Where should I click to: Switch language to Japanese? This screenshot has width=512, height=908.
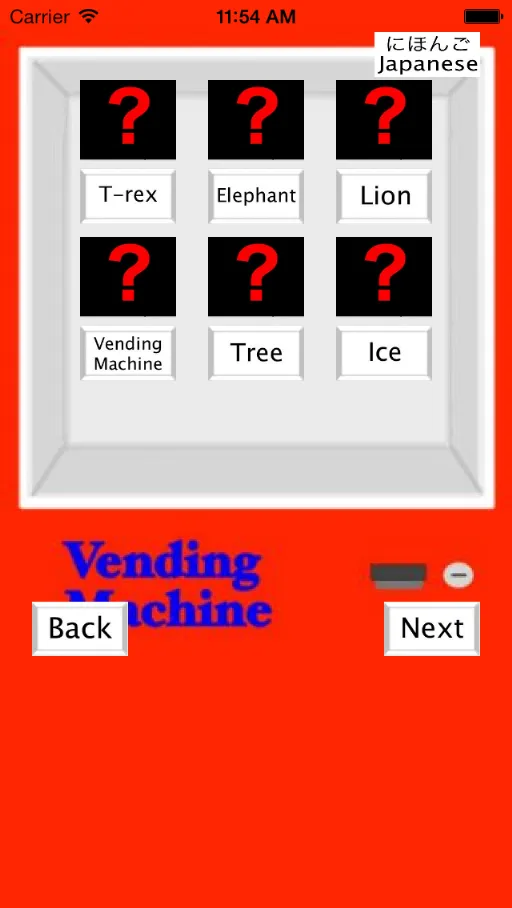(427, 54)
